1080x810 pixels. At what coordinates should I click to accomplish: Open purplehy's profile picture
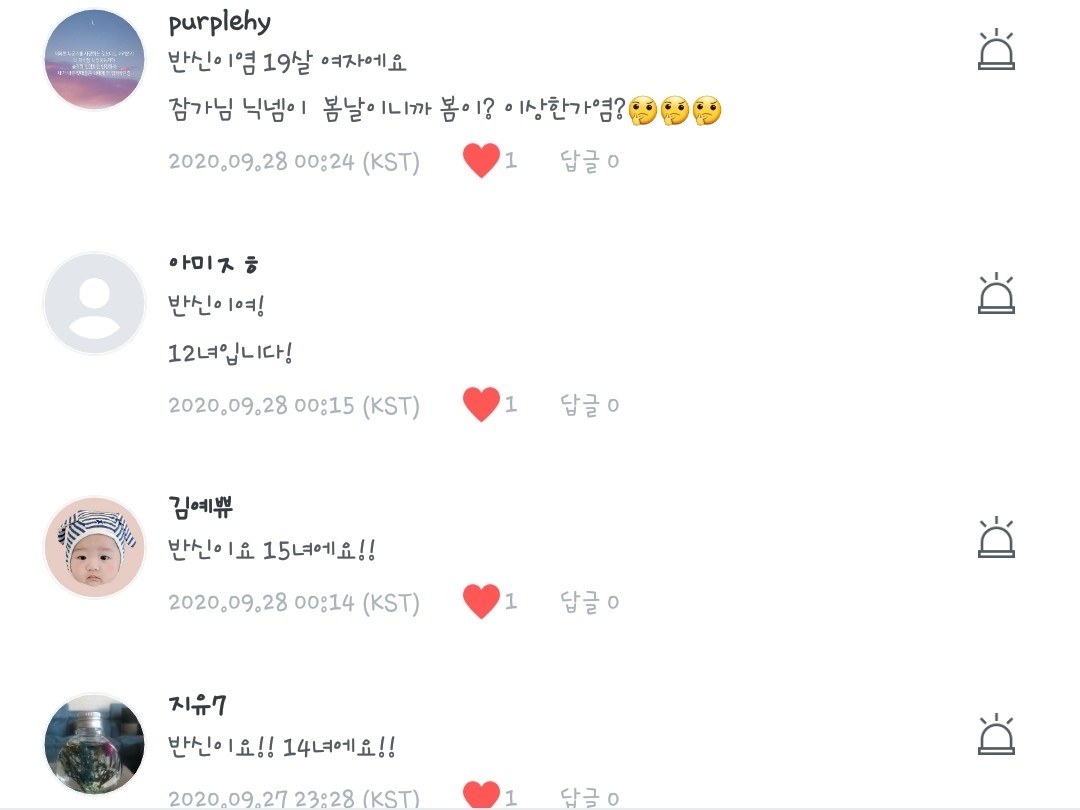pos(94,59)
